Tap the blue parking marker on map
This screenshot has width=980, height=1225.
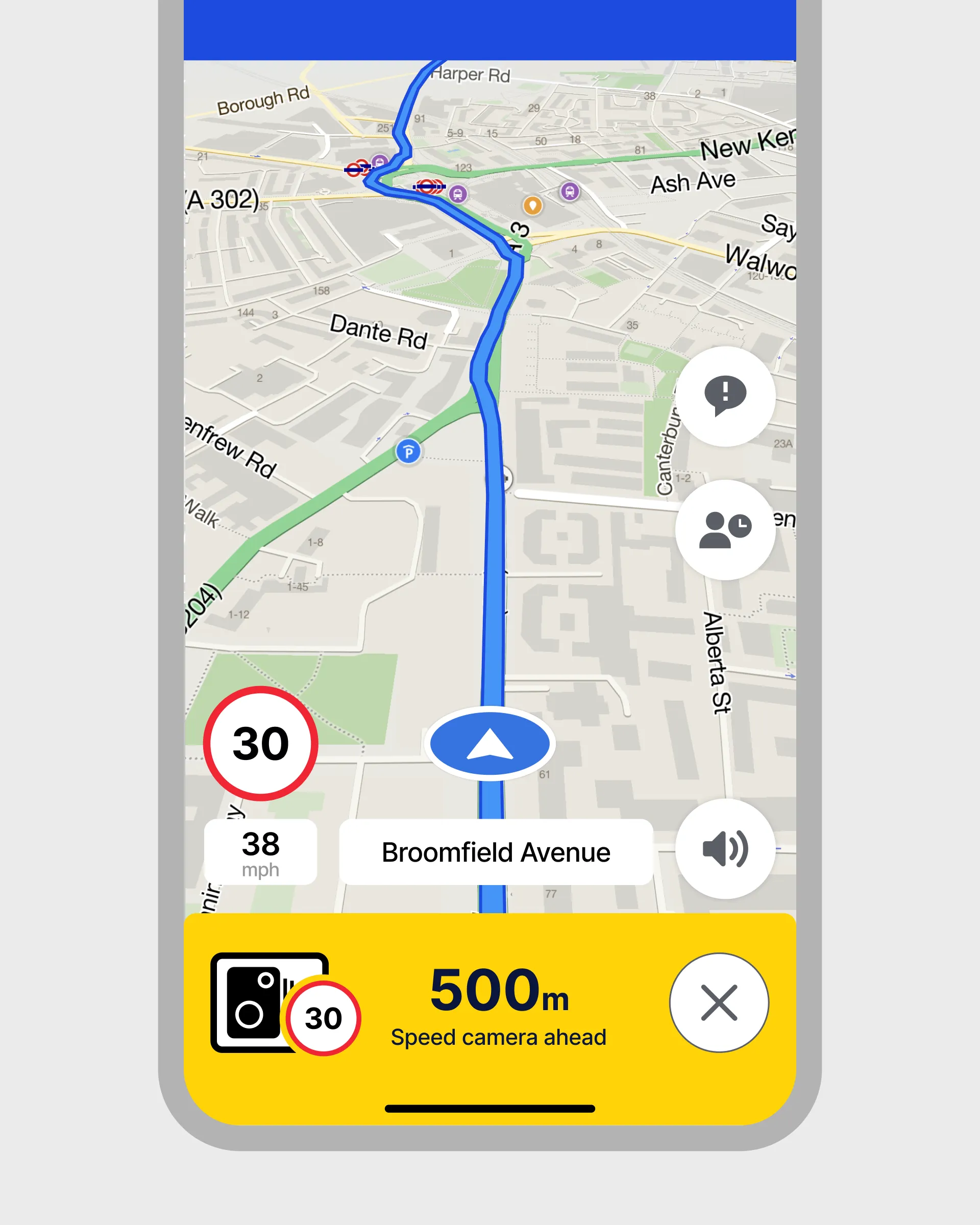coord(408,452)
